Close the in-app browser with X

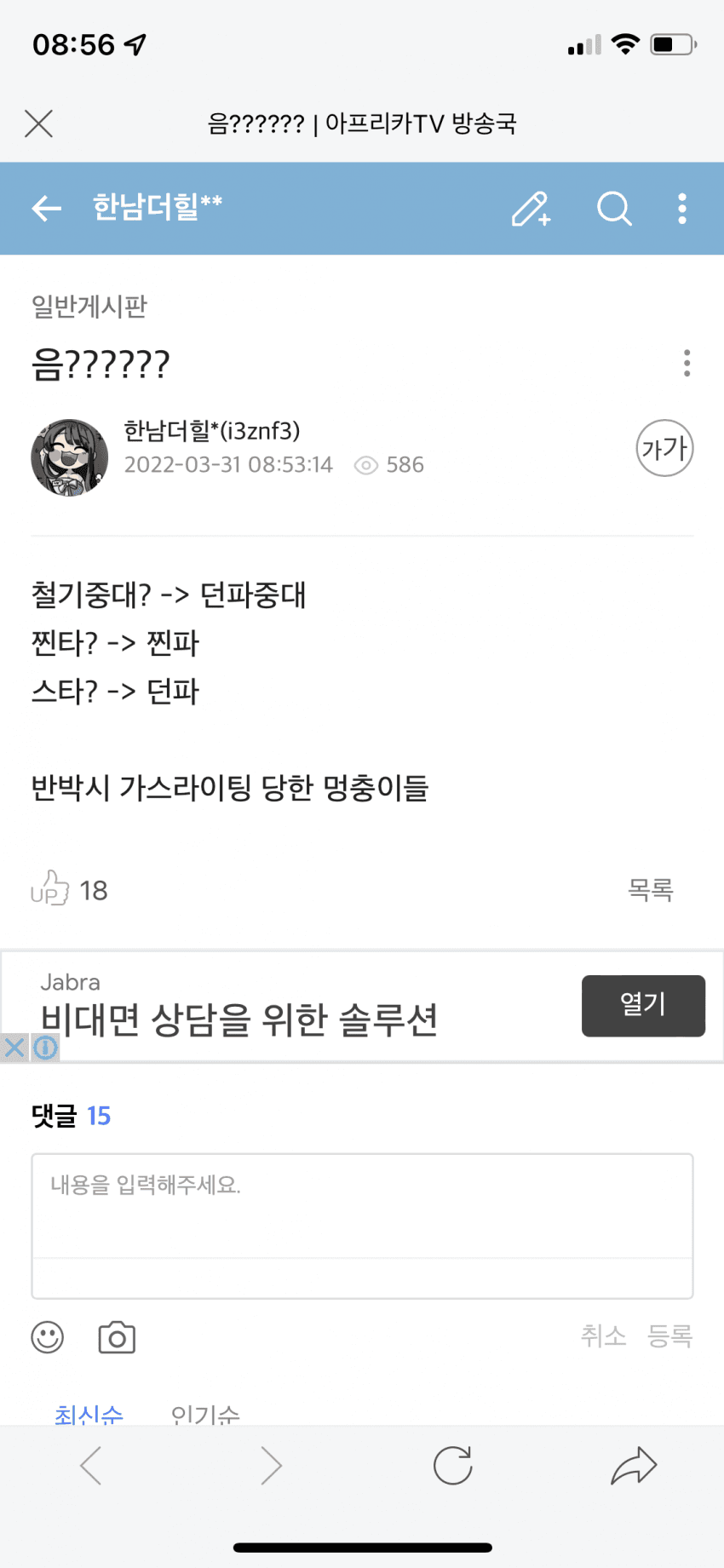coord(39,123)
